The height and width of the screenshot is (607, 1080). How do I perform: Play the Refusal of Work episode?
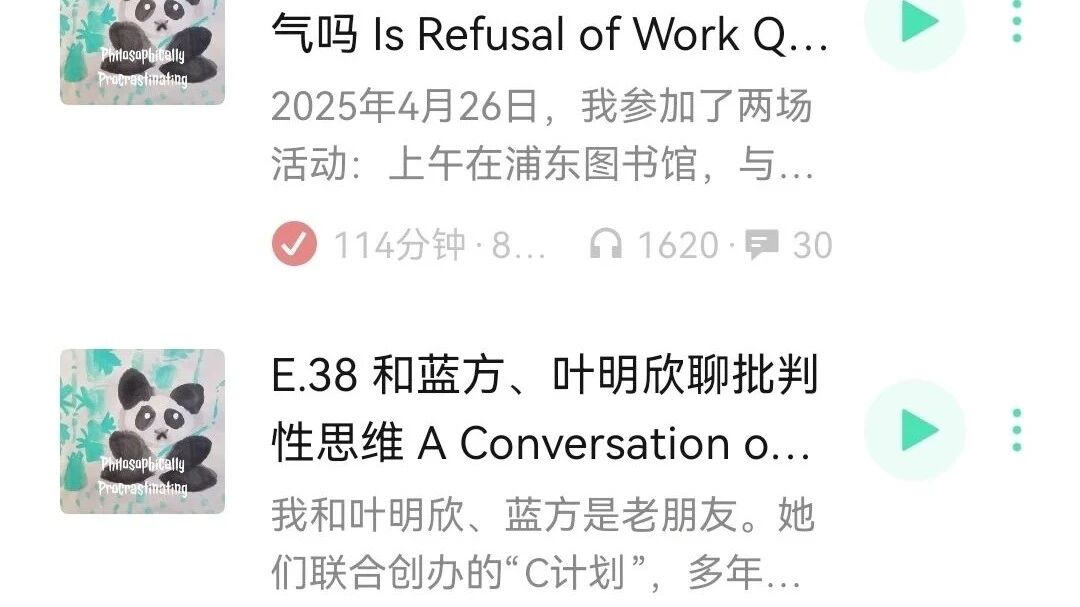[x=914, y=24]
